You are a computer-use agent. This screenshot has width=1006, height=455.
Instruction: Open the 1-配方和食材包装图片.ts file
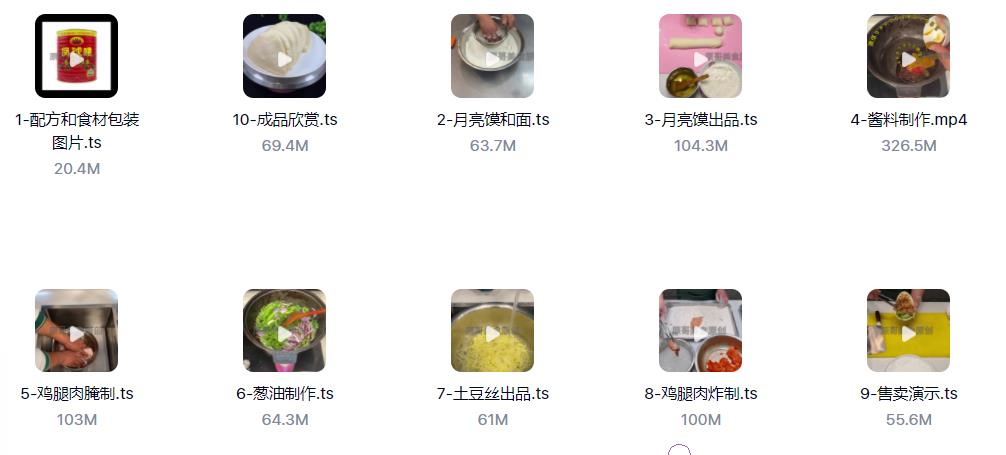click(77, 56)
